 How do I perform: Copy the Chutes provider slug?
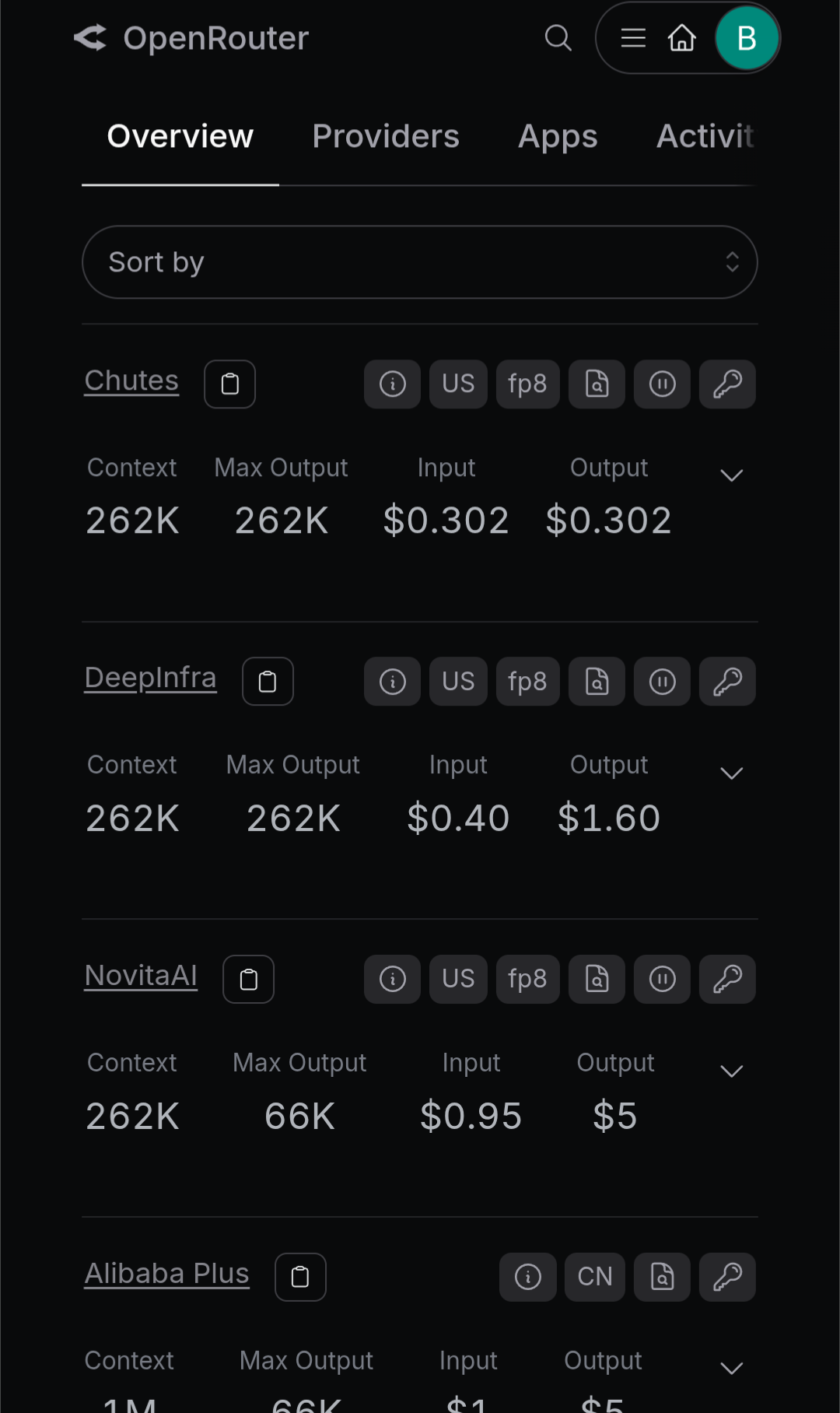click(x=229, y=384)
